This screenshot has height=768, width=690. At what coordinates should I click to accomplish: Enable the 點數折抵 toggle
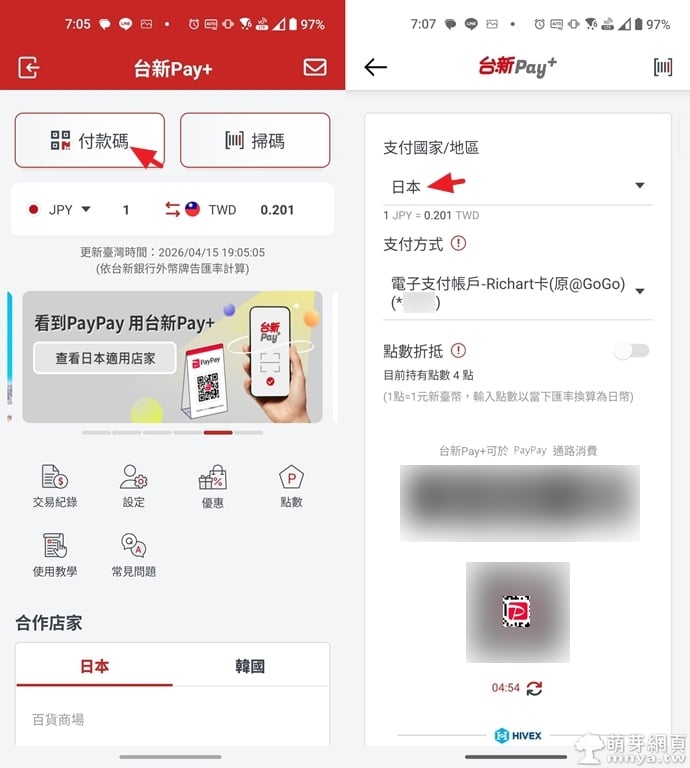(631, 350)
